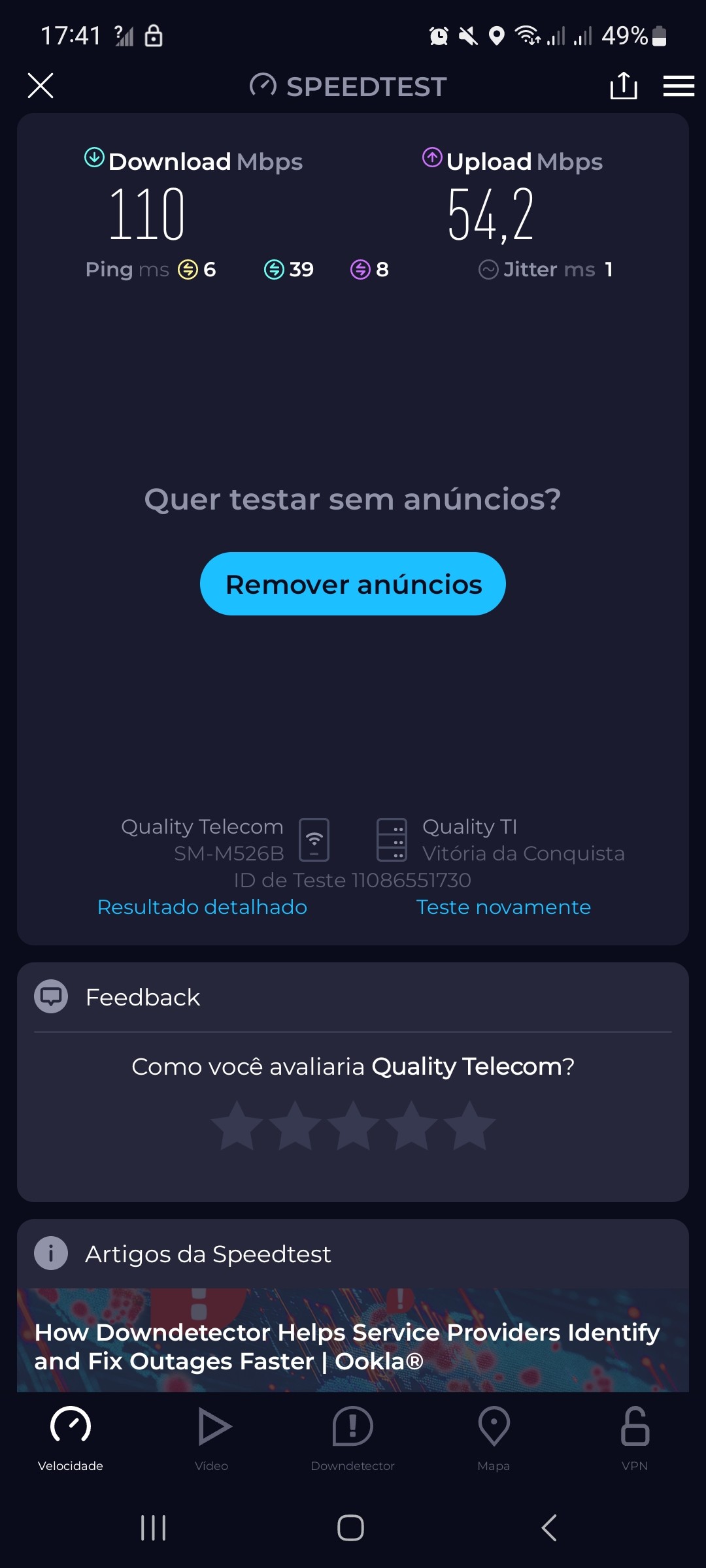
Task: Go back with system back button
Action: (x=549, y=1527)
